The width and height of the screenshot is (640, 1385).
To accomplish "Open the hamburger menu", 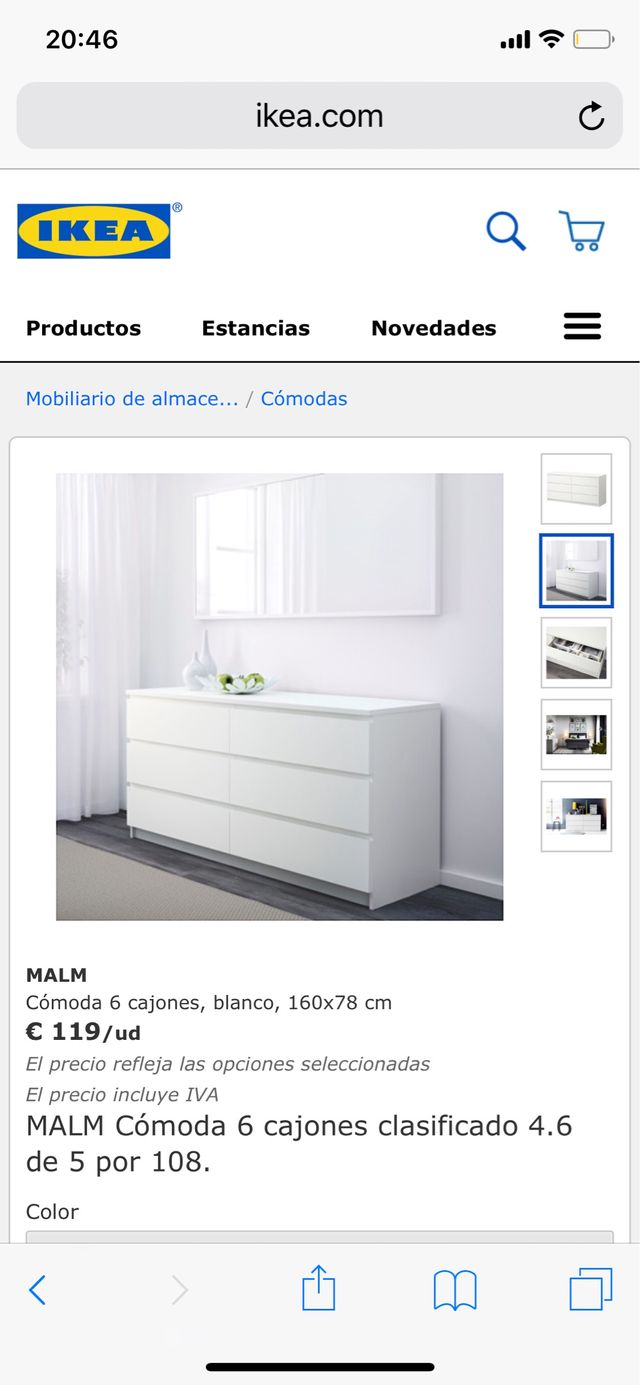I will 582,327.
